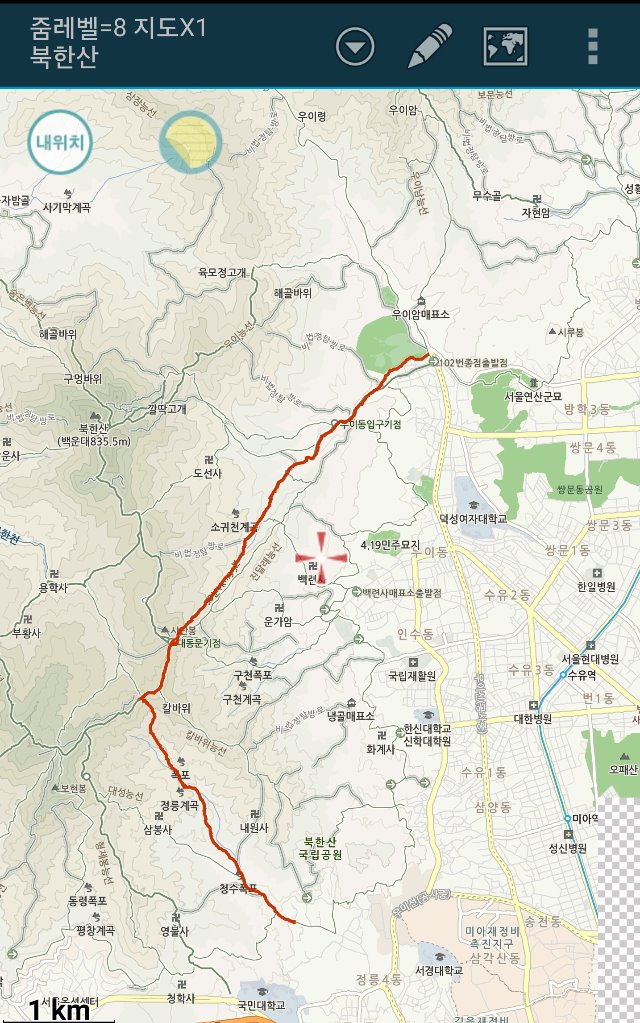Tap the yellow circle button on the map
Viewport: 640px width, 1023px height.
coord(190,141)
